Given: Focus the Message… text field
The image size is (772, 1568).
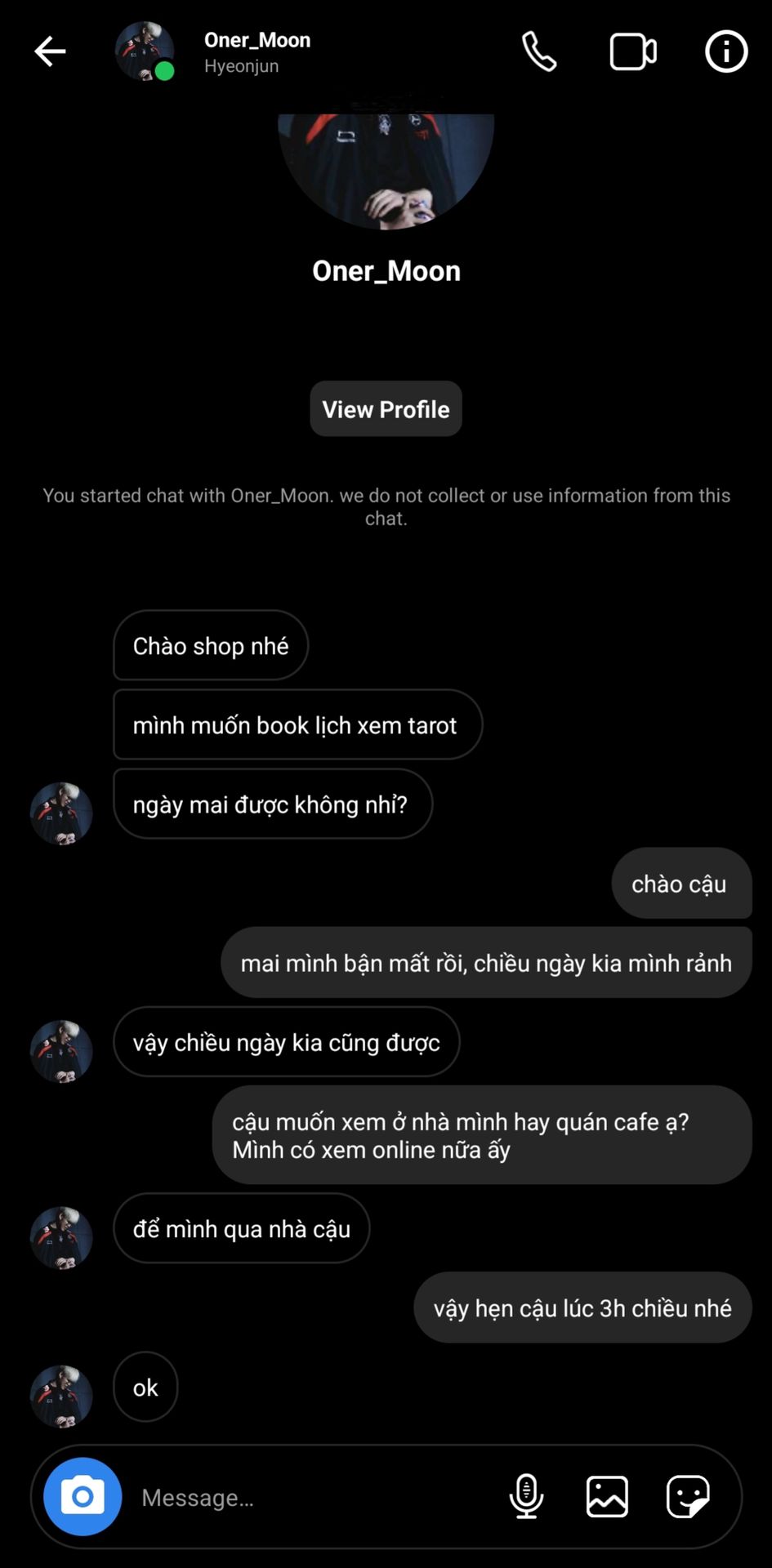Looking at the screenshot, I should [310, 1497].
